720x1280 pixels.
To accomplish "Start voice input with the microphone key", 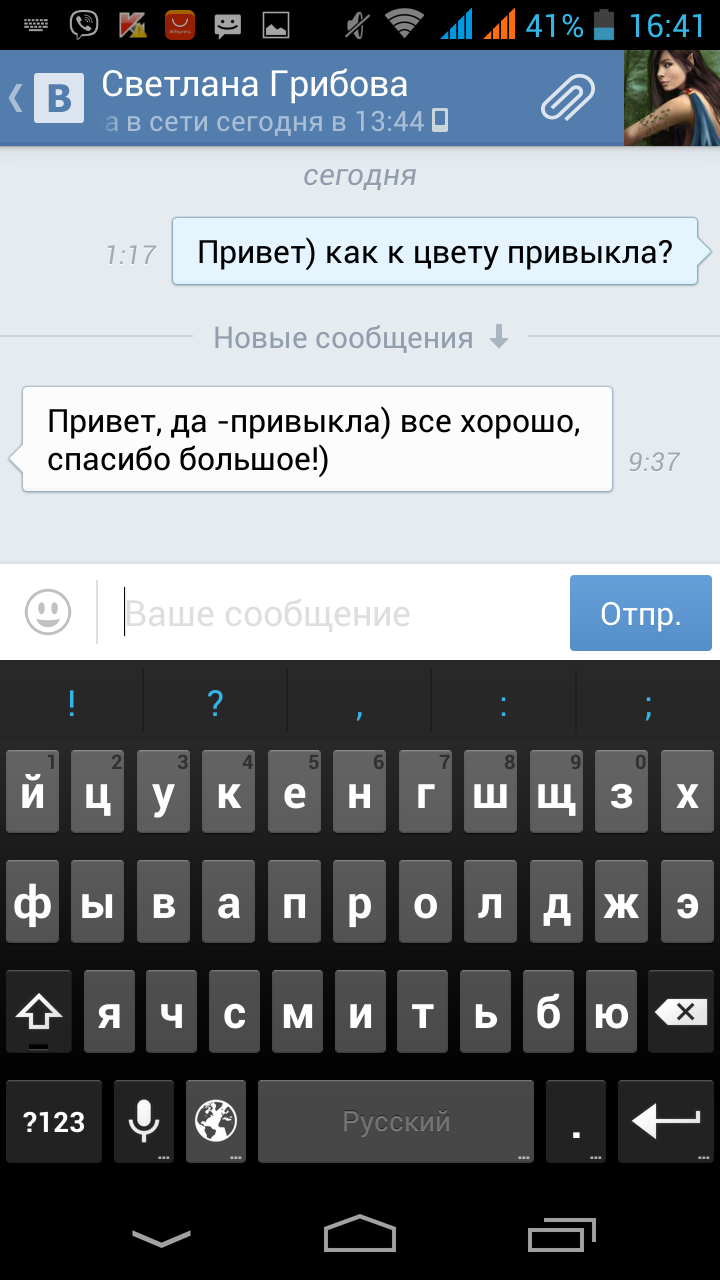I will point(144,1121).
